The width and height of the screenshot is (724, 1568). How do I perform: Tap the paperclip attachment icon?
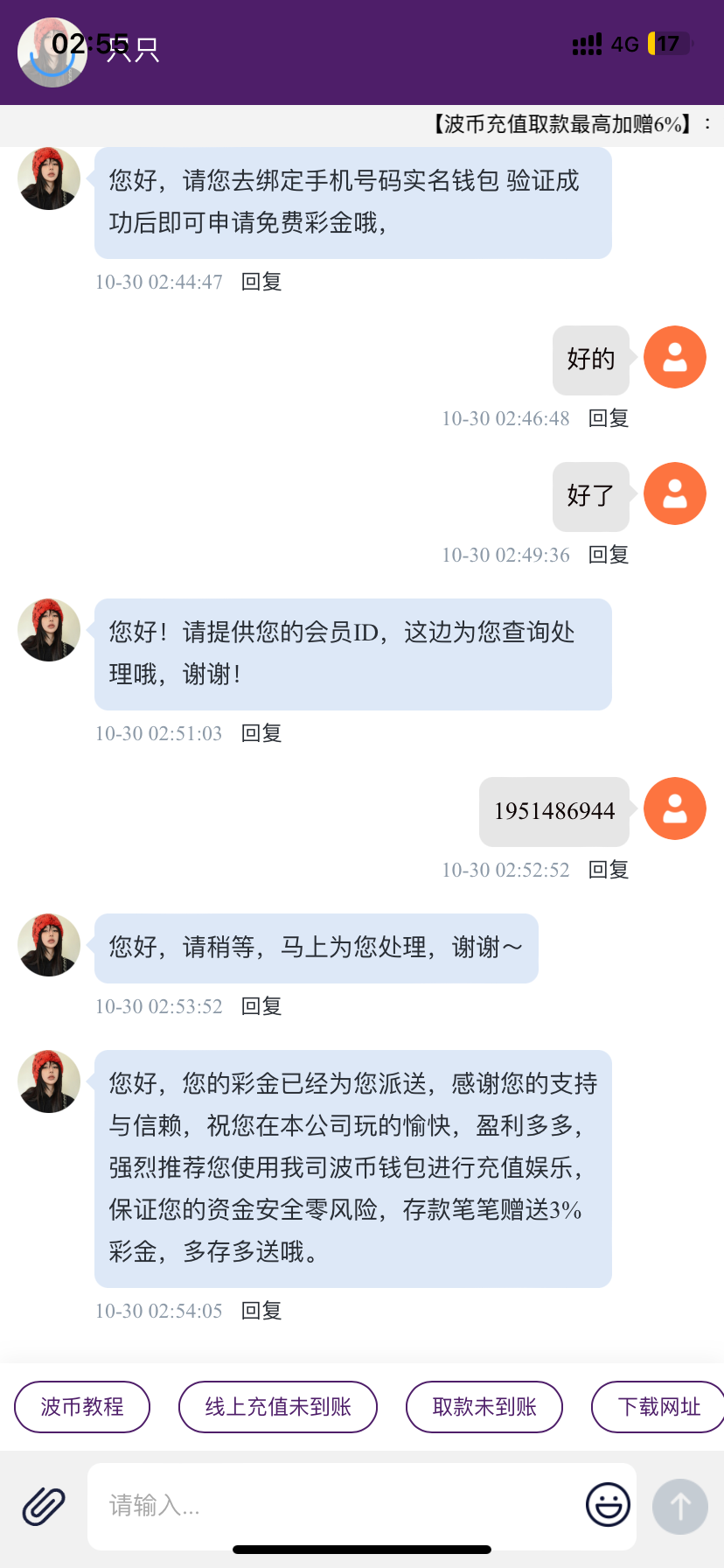click(44, 1506)
